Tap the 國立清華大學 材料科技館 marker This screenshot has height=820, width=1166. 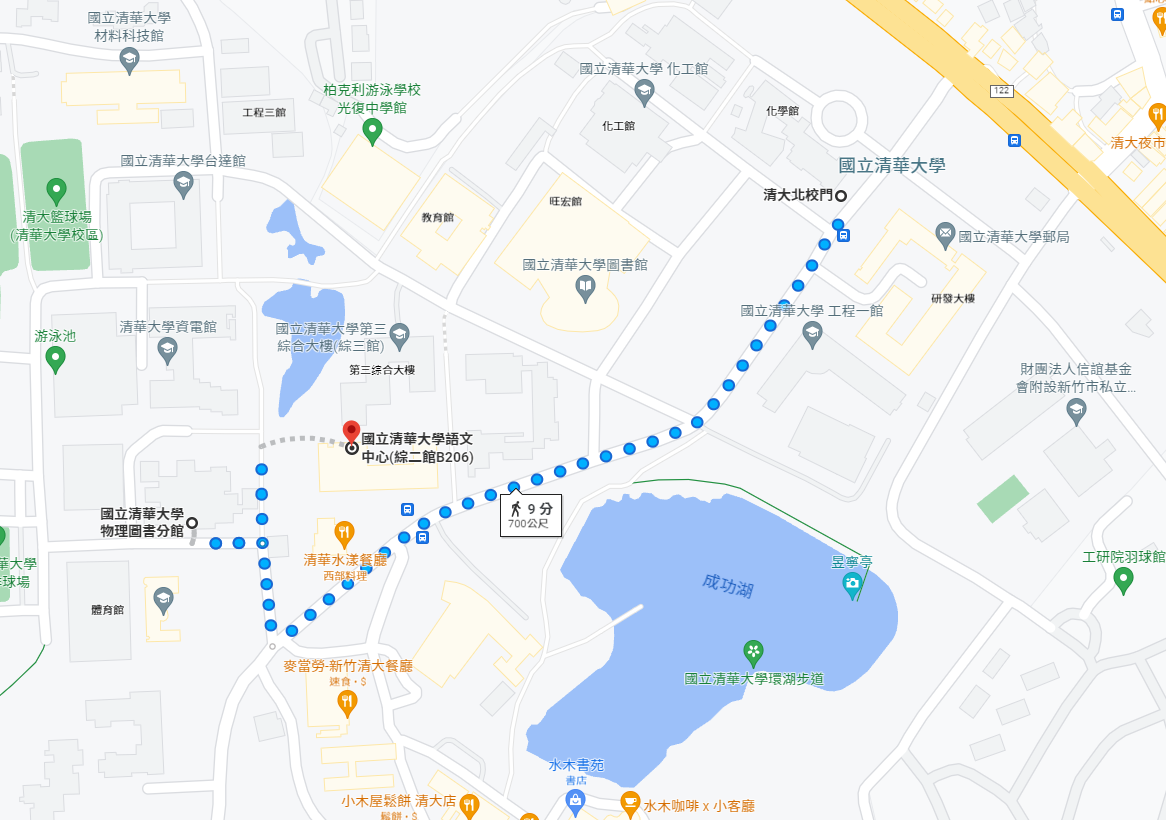pyautogui.click(x=129, y=59)
